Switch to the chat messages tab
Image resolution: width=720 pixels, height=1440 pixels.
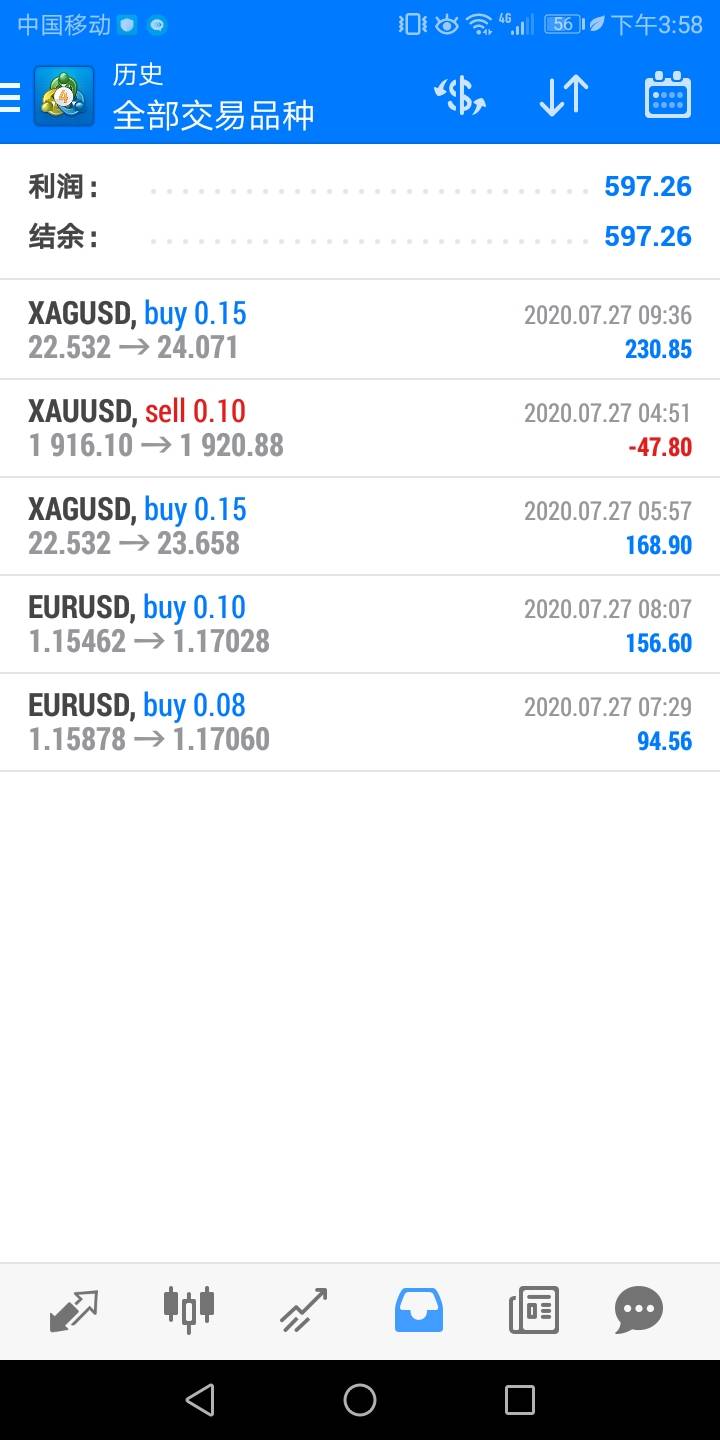[x=639, y=1310]
